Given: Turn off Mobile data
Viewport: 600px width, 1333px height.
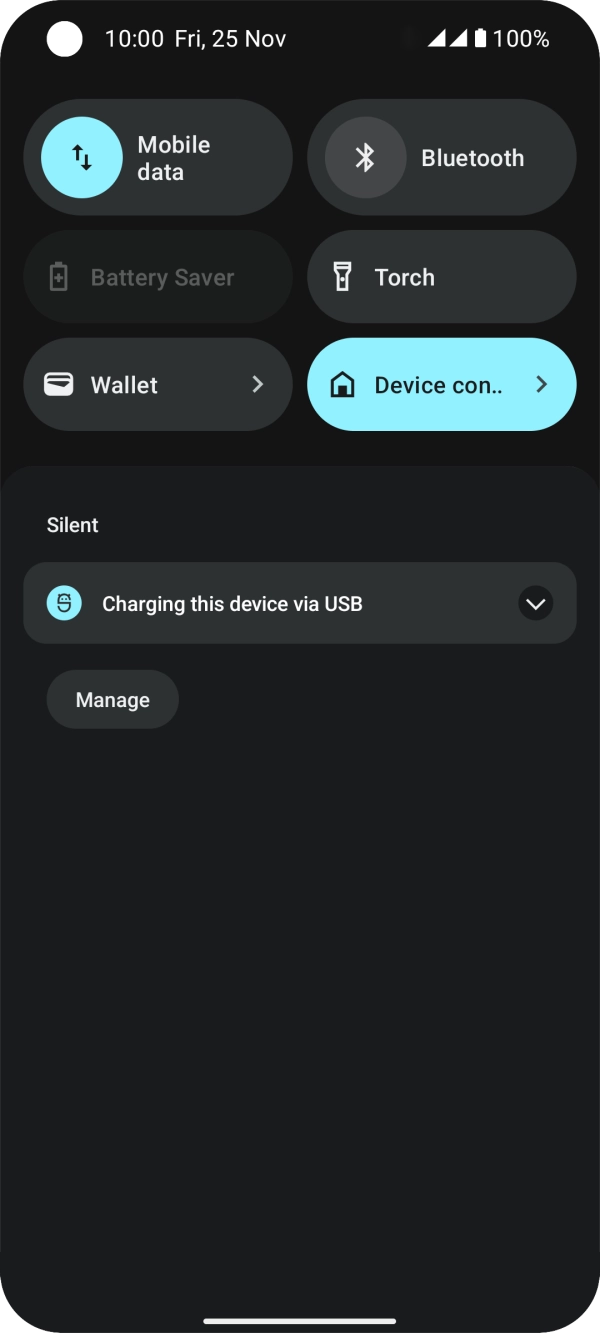Looking at the screenshot, I should point(82,158).
